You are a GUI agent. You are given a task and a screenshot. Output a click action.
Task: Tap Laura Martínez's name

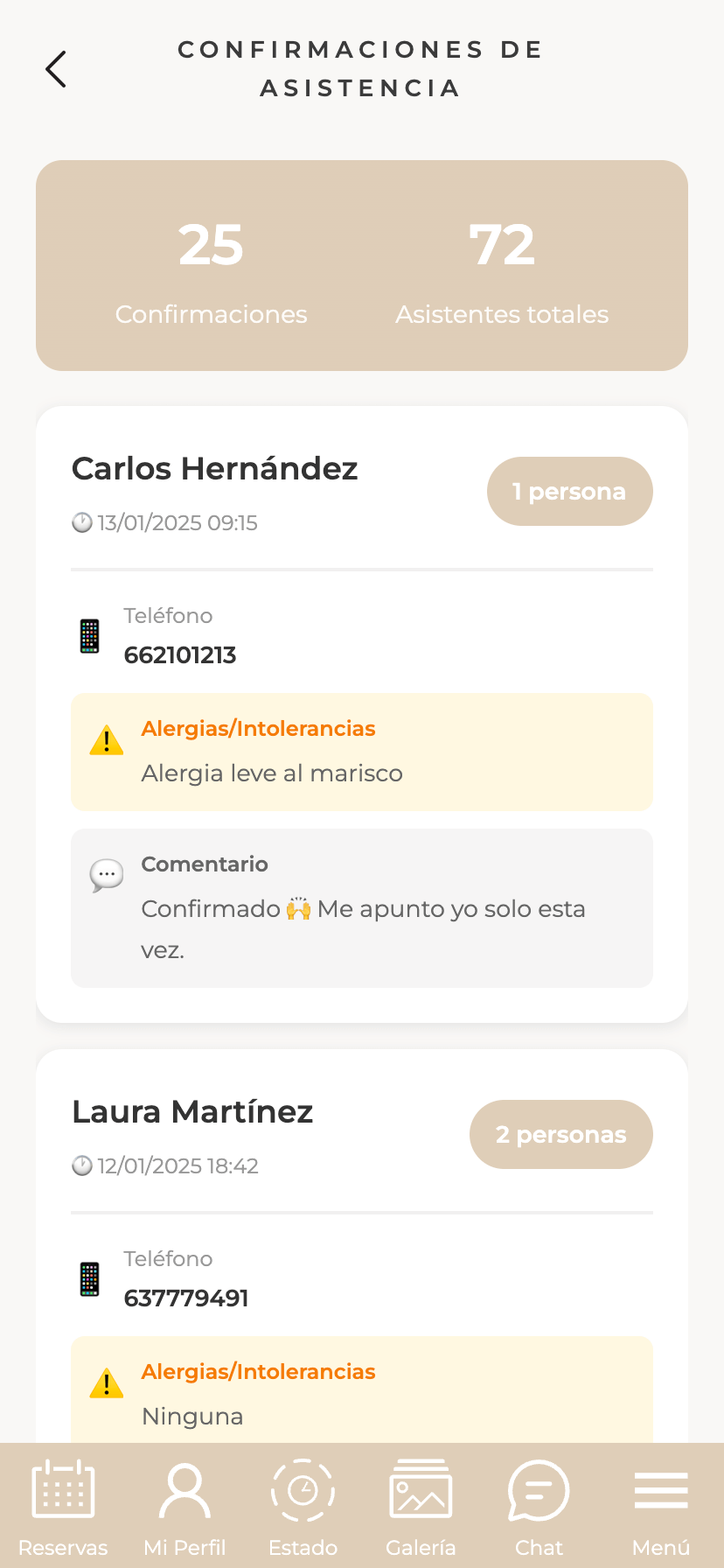click(192, 1111)
